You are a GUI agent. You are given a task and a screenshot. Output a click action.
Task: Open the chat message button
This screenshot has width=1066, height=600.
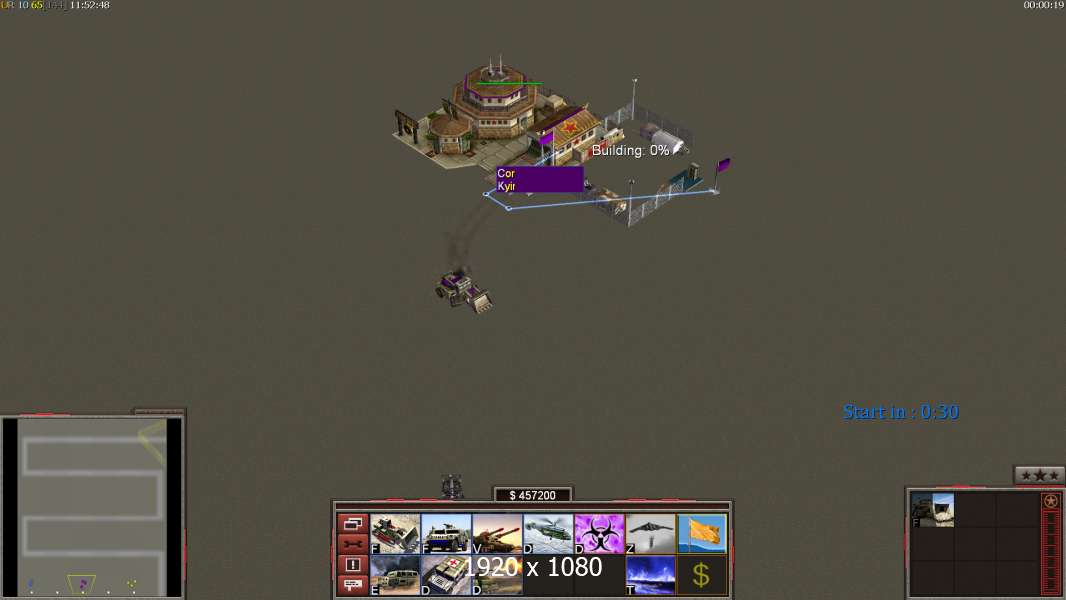(352, 585)
